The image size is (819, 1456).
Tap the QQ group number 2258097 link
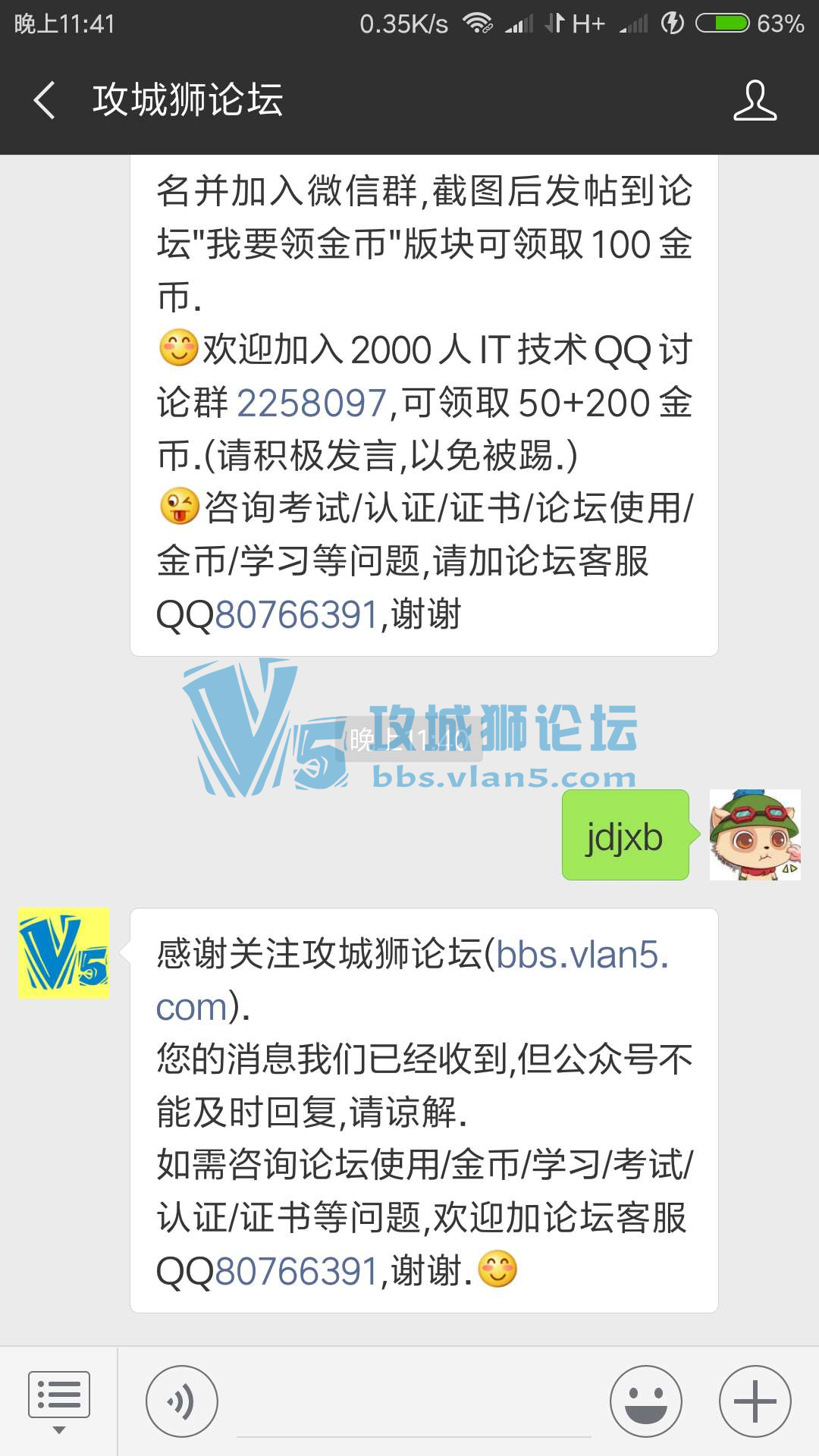312,403
